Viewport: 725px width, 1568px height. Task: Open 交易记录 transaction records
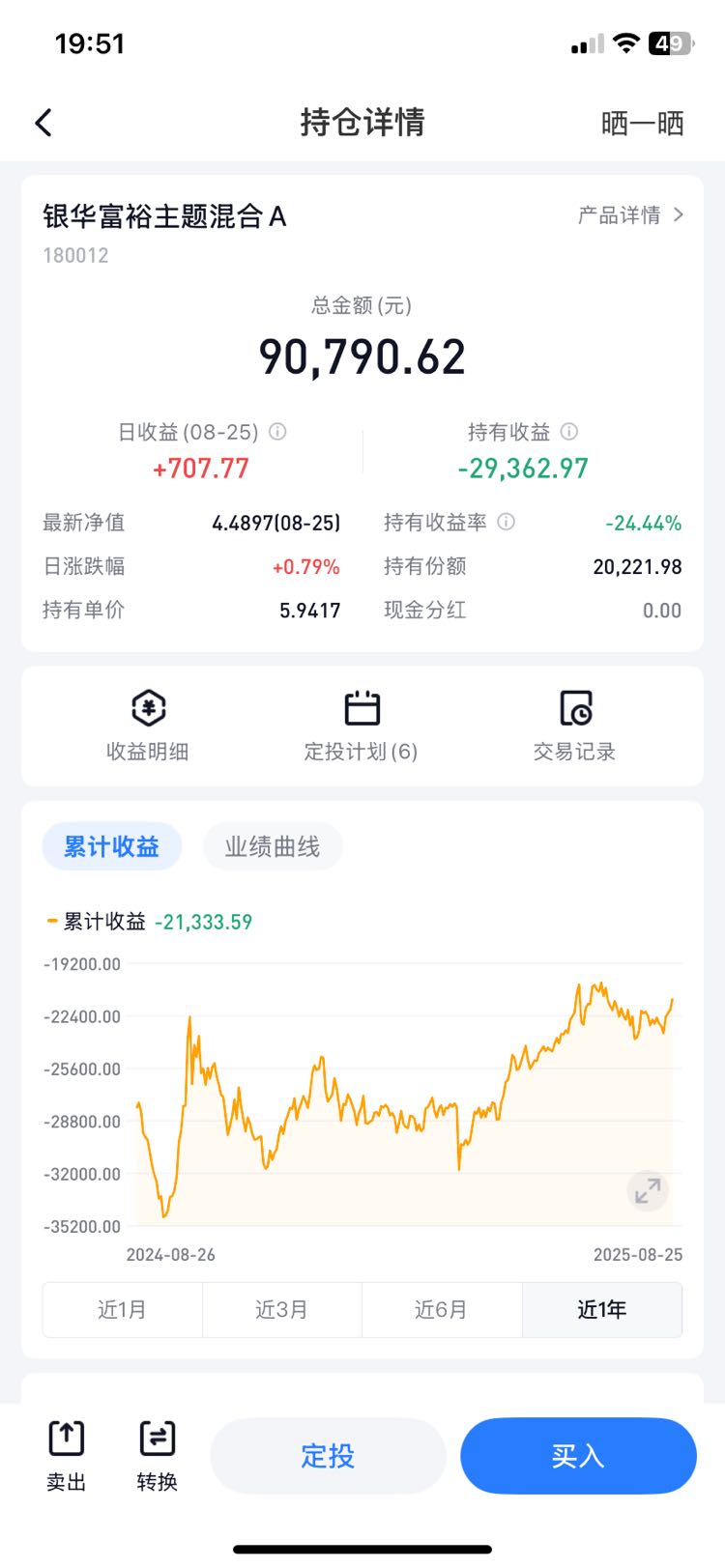(575, 726)
